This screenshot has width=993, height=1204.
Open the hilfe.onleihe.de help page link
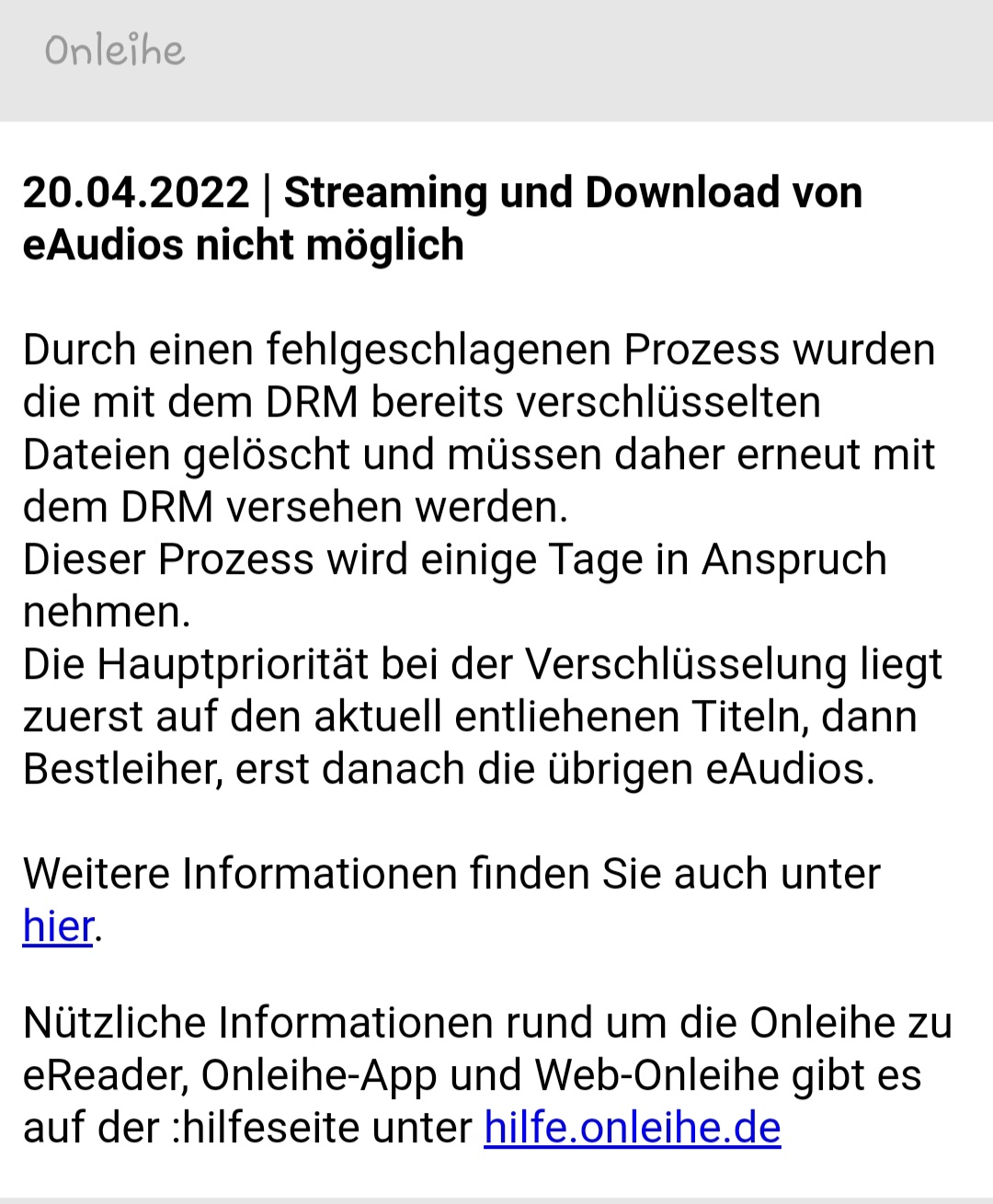(632, 1127)
